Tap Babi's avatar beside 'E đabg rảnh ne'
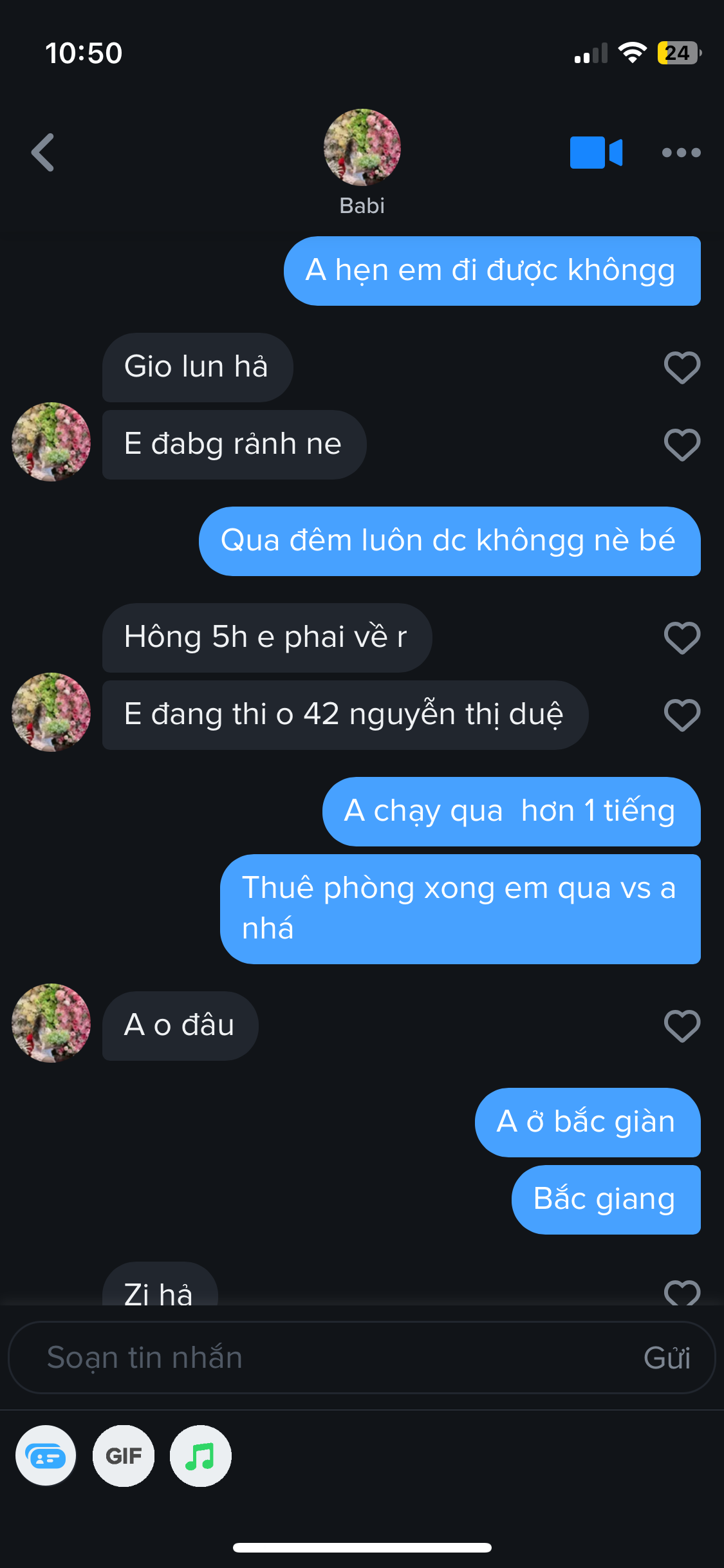Screen dimensions: 724x1568 click(x=50, y=443)
